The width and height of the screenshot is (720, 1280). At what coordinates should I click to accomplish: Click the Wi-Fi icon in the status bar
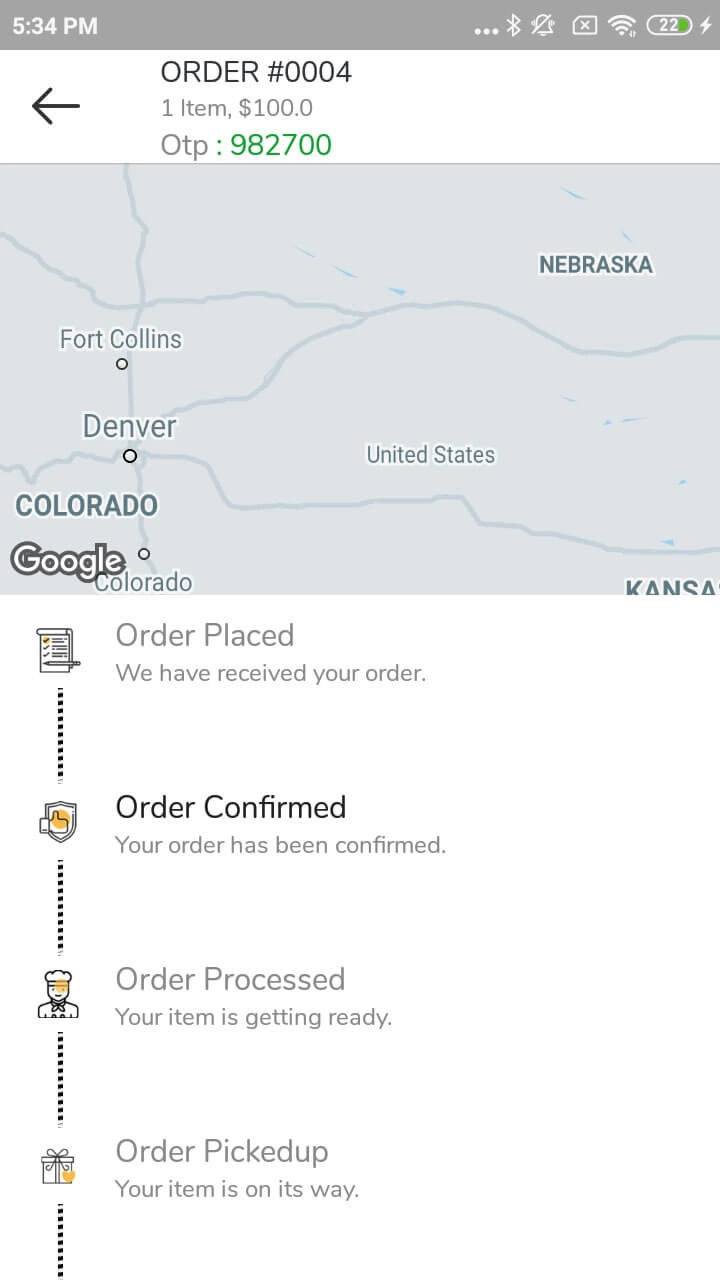click(619, 26)
